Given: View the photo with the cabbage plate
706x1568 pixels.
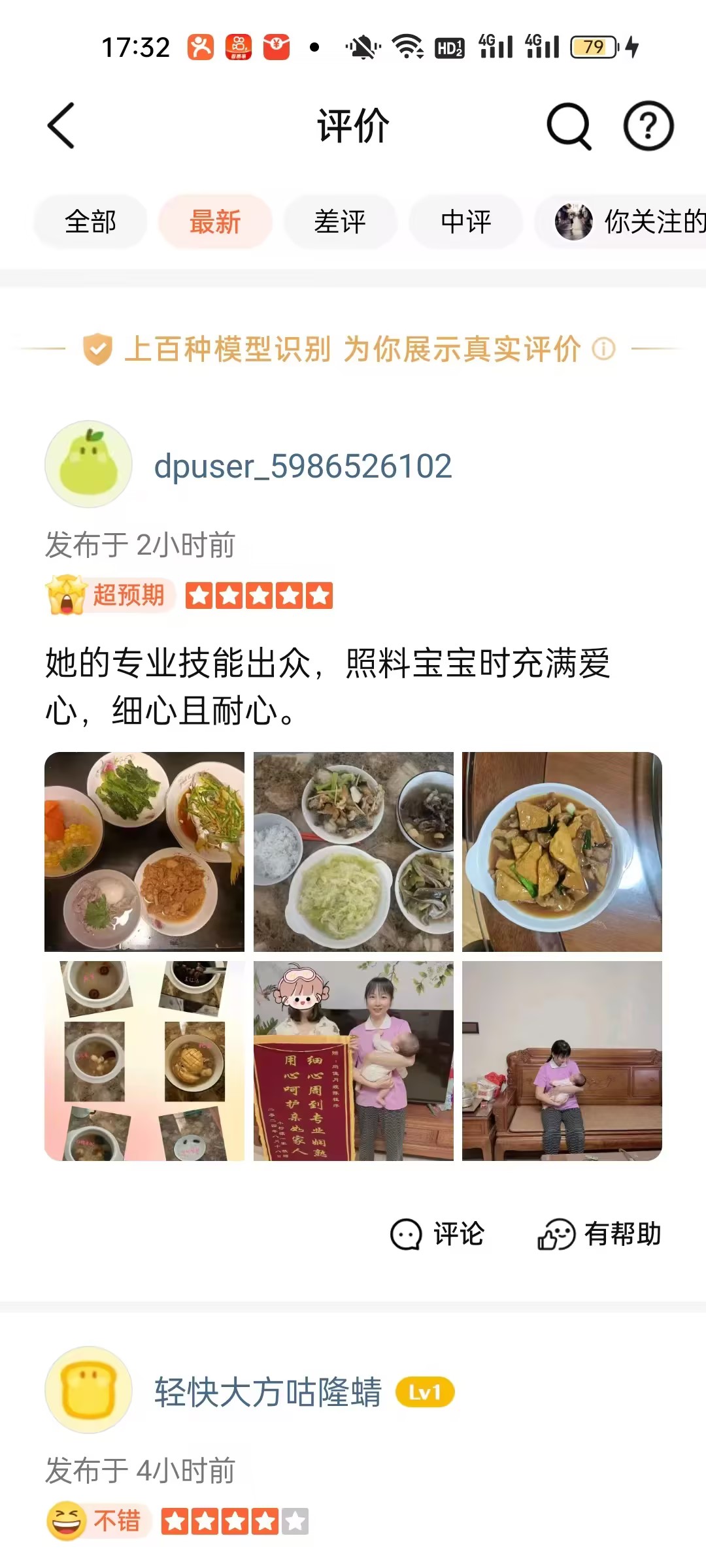Looking at the screenshot, I should click(x=353, y=851).
